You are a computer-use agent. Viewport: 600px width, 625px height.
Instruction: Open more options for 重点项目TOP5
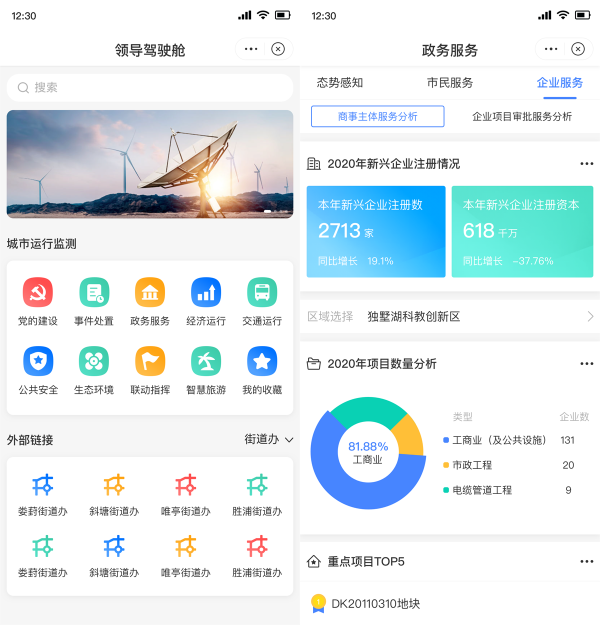(x=587, y=562)
